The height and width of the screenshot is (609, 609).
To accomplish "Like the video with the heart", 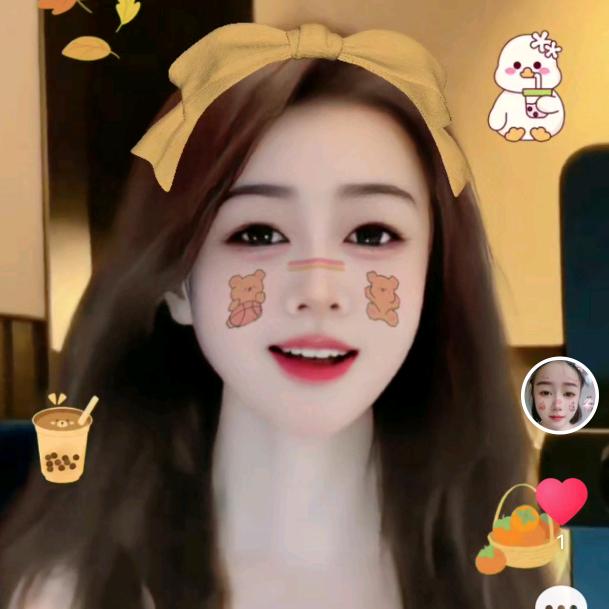I will (x=561, y=500).
